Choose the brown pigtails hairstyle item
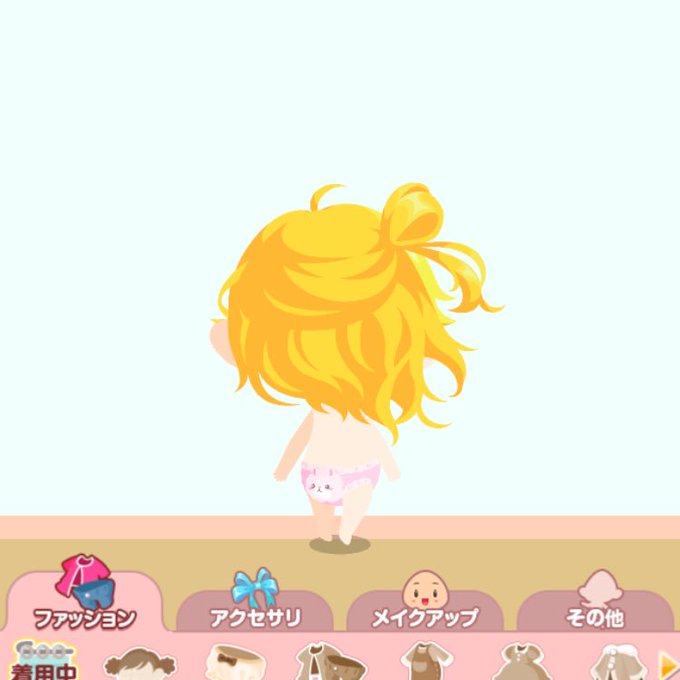This screenshot has width=680, height=680. [140, 664]
